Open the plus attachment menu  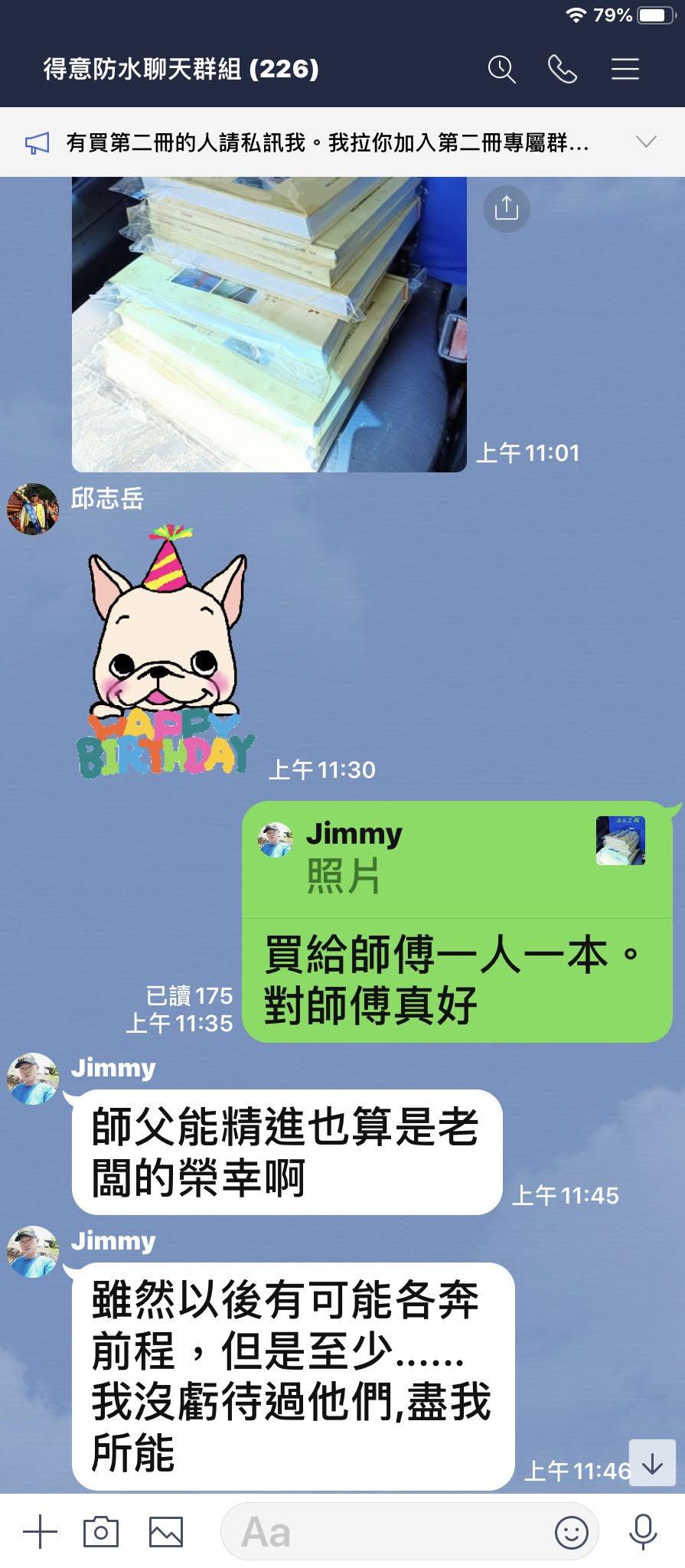tap(40, 1532)
